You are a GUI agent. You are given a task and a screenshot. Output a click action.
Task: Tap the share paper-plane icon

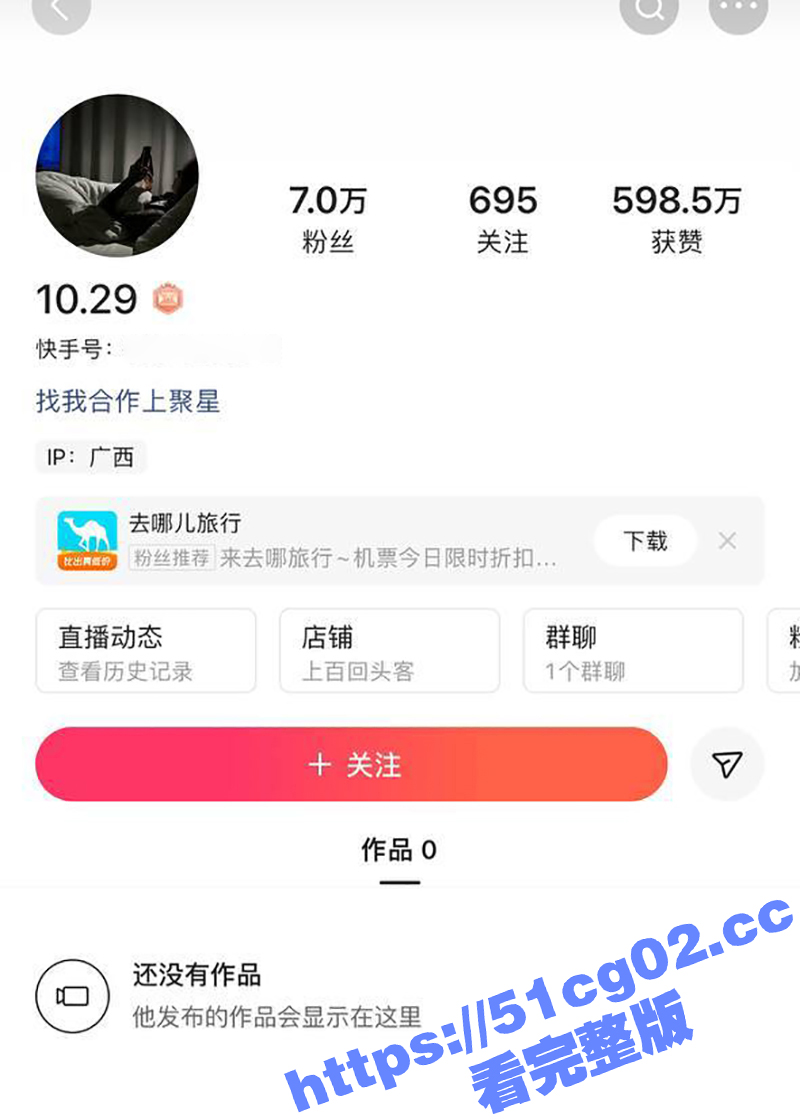[x=727, y=764]
